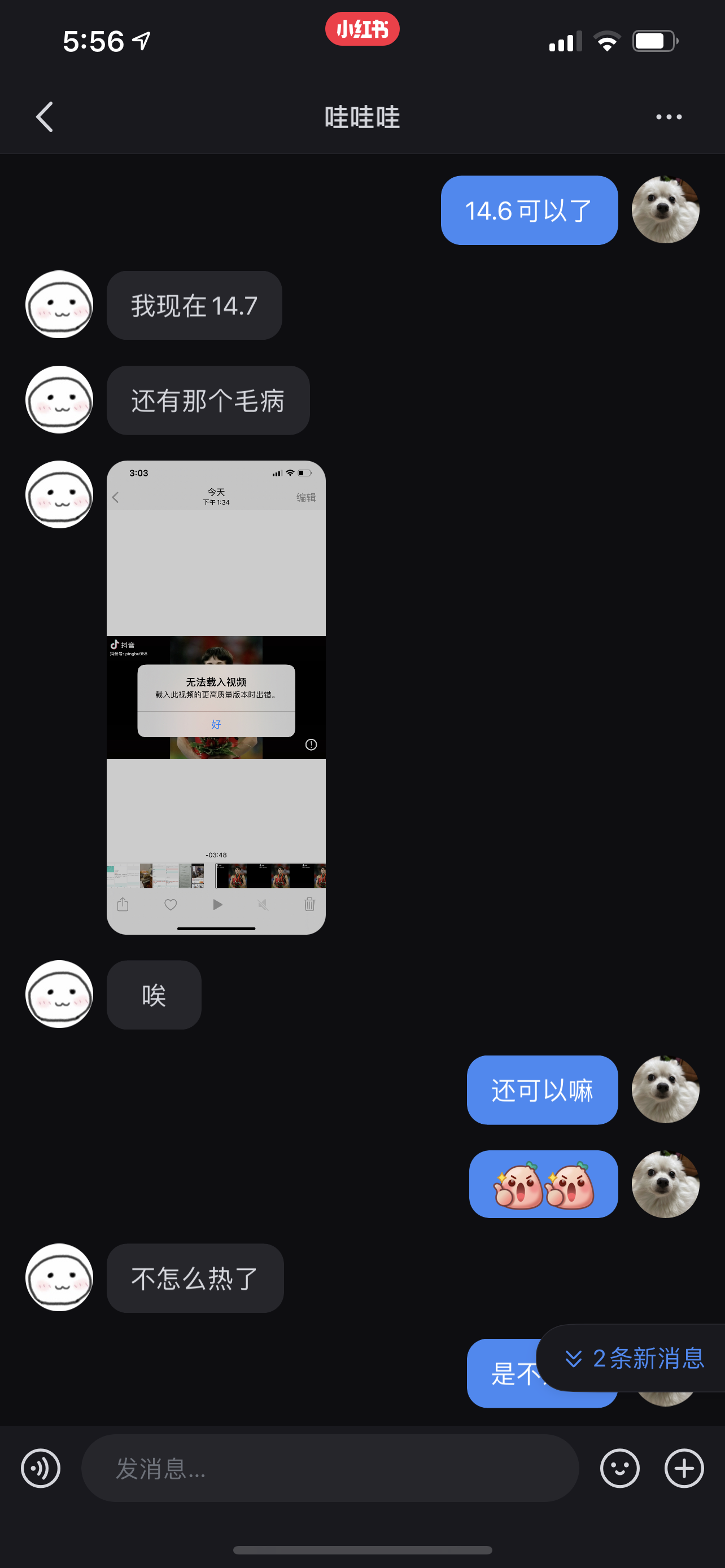Open the shared screenshot image in chat
725x1568 pixels.
point(216,697)
